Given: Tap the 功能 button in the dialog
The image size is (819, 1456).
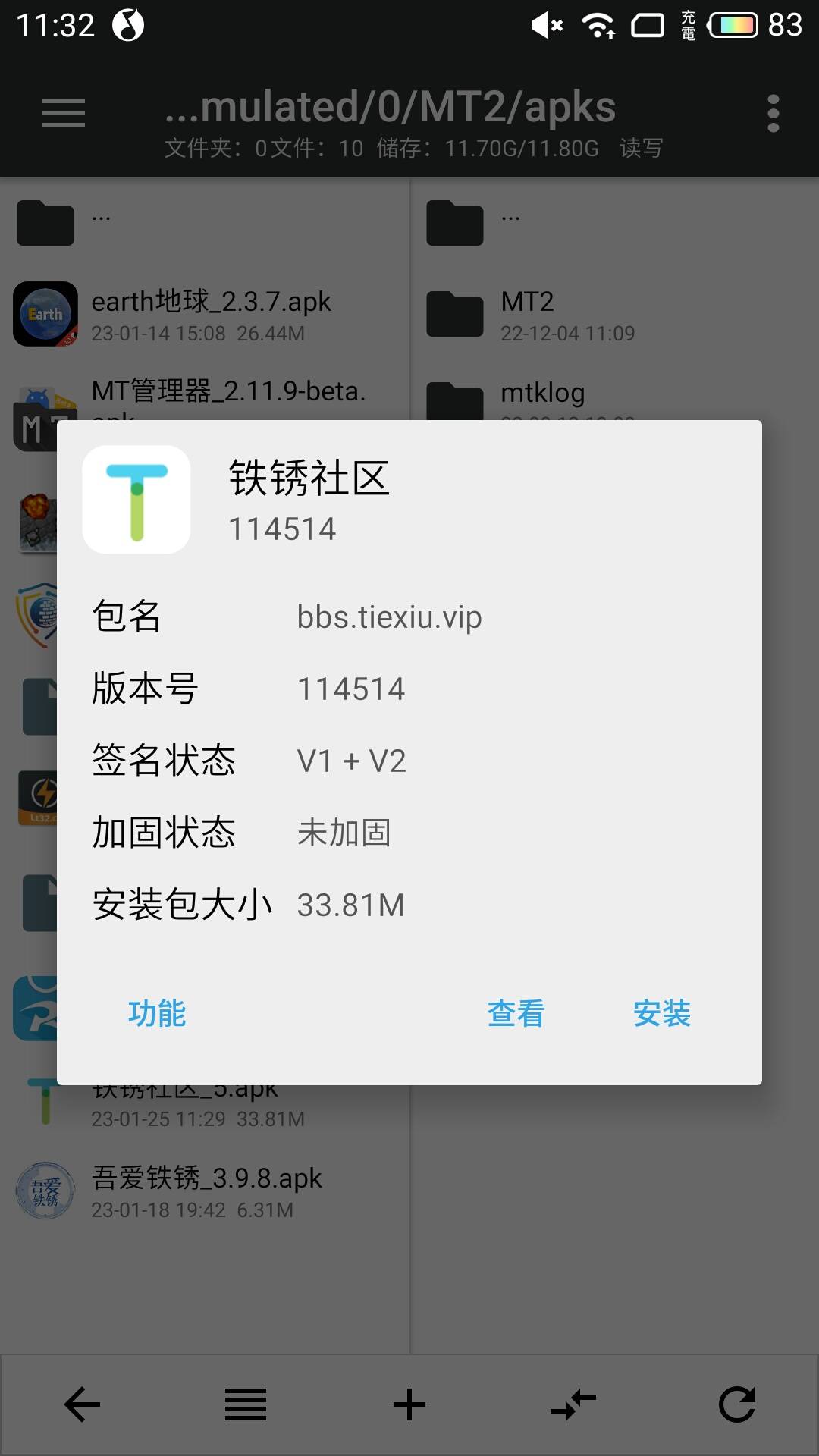Looking at the screenshot, I should pos(157,1013).
